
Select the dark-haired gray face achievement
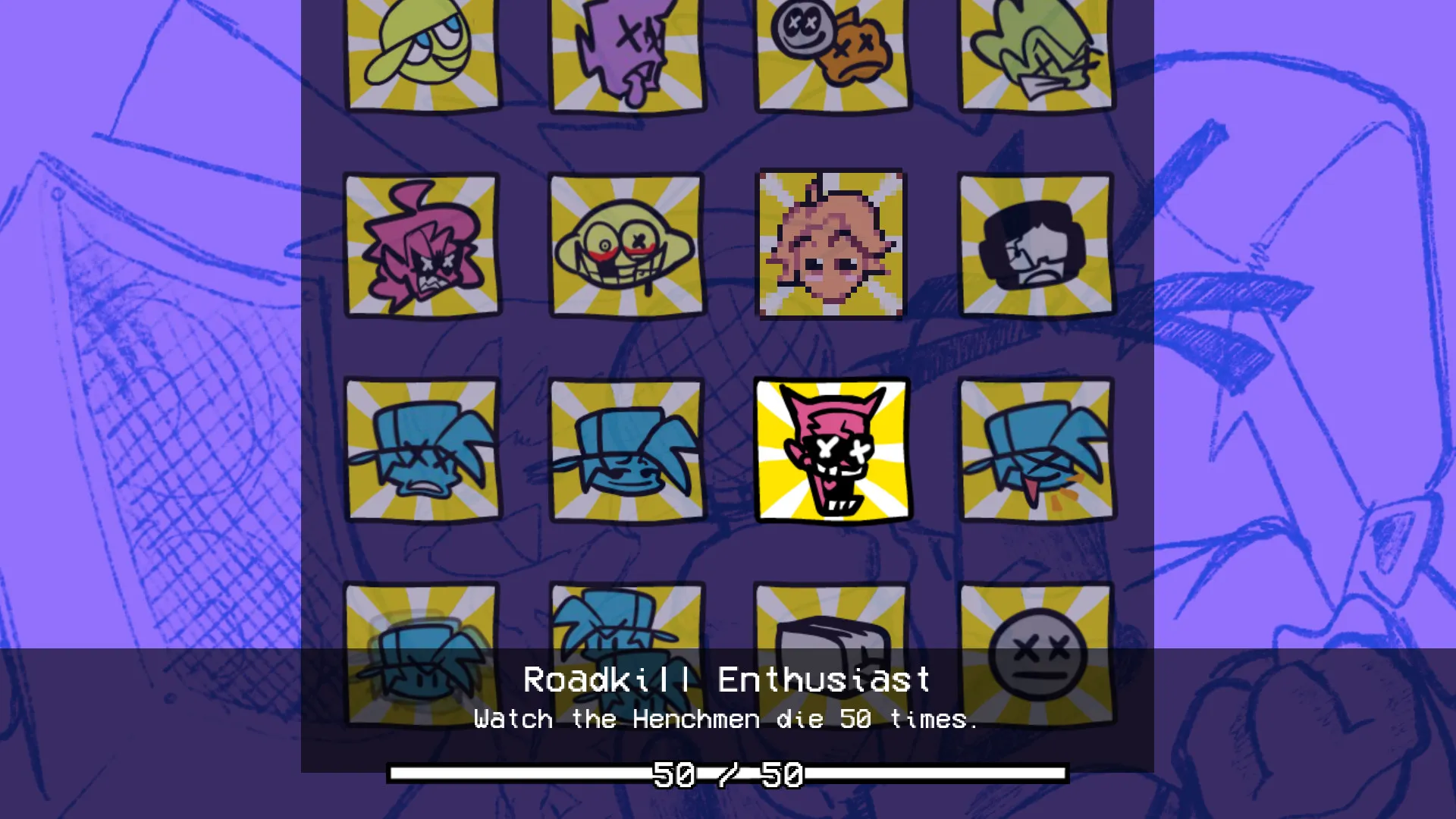click(1036, 246)
